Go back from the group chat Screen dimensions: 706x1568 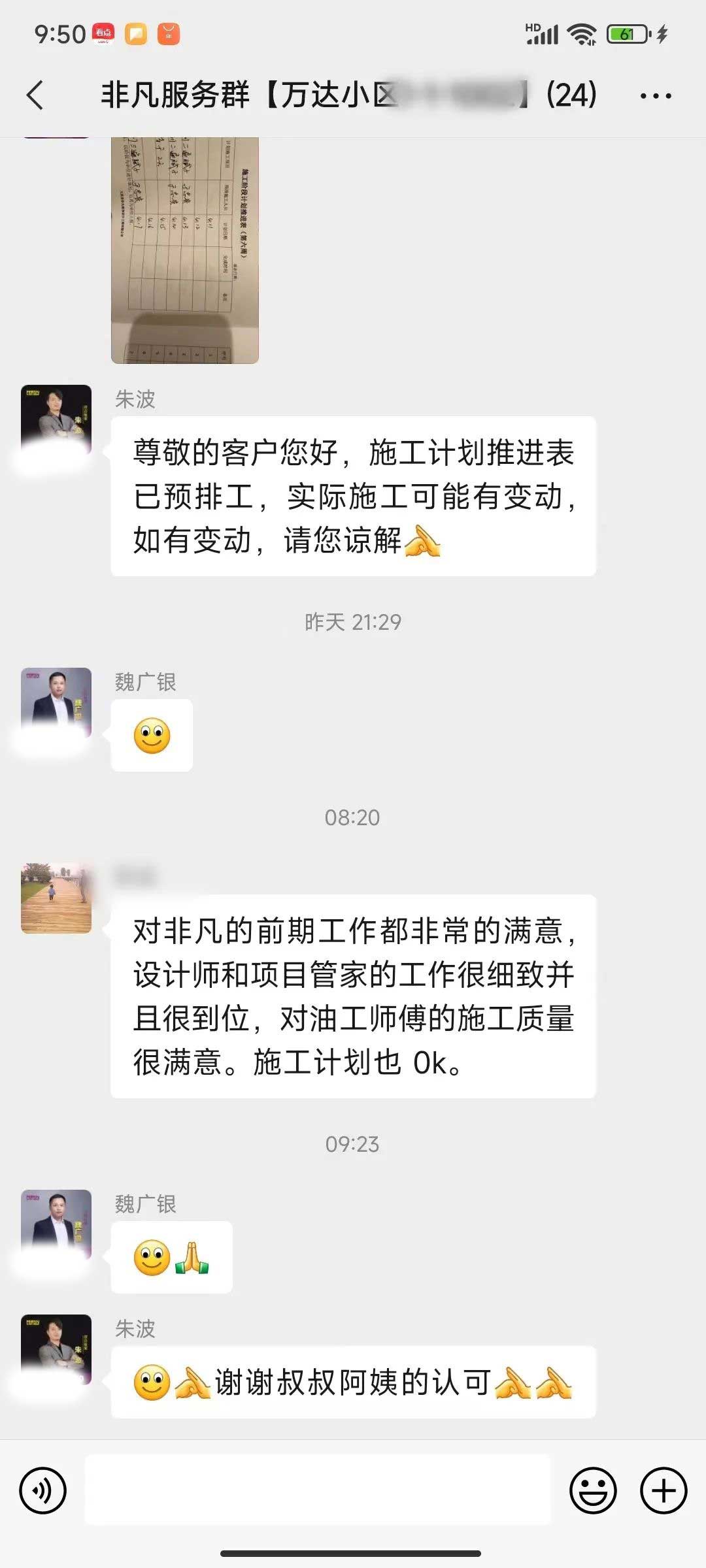[x=36, y=95]
